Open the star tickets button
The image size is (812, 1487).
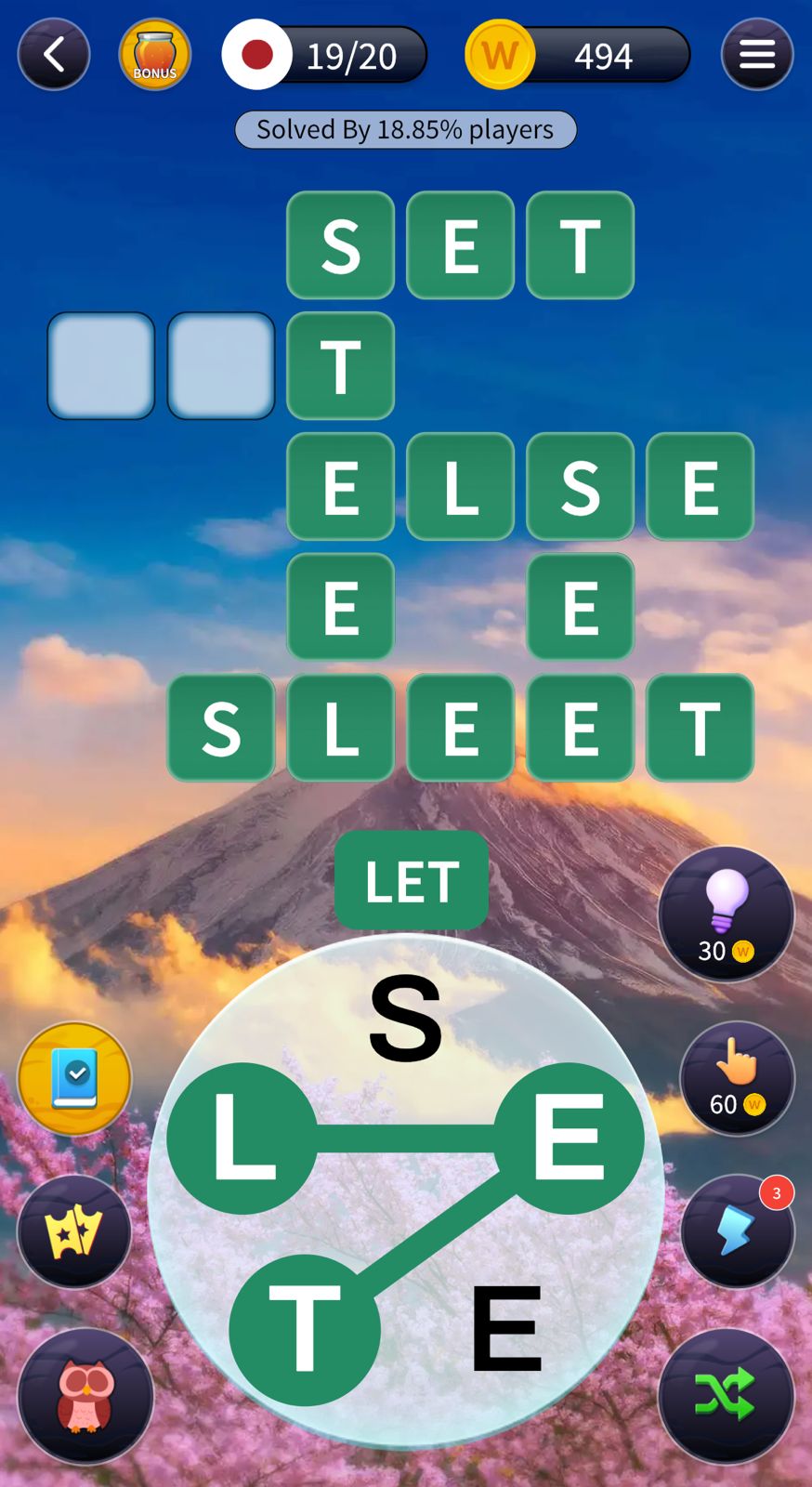74,1231
